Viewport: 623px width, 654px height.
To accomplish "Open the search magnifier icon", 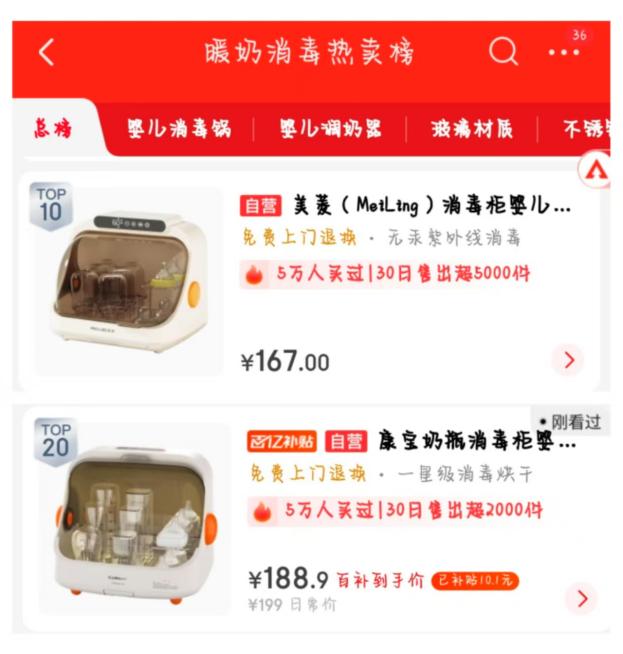I will click(503, 52).
